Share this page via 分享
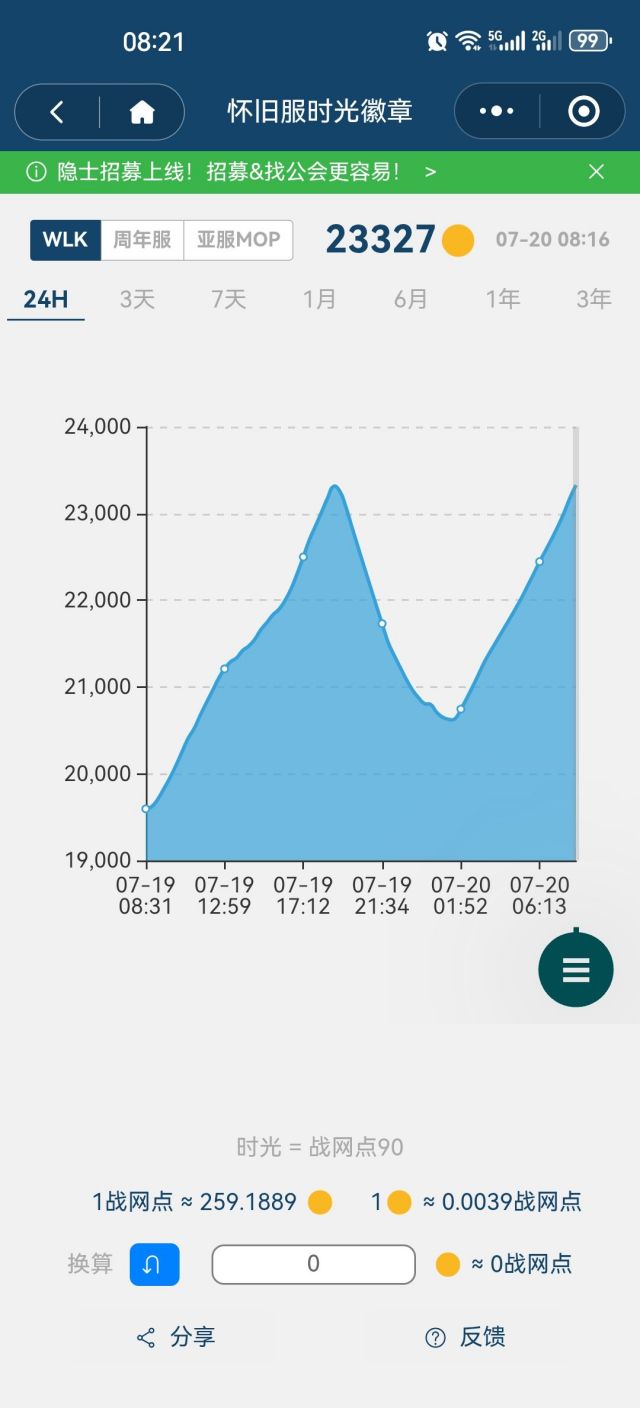 (x=176, y=1337)
